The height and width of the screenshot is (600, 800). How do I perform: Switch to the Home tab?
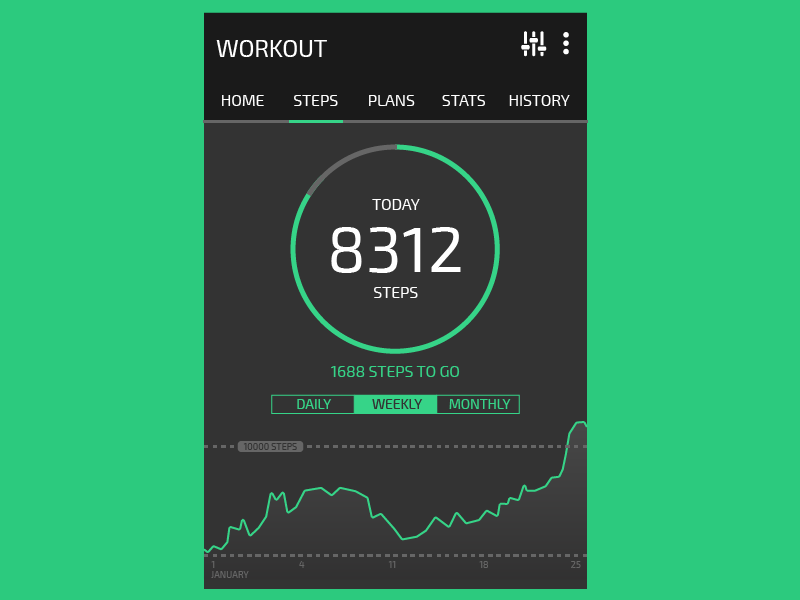tap(242, 101)
